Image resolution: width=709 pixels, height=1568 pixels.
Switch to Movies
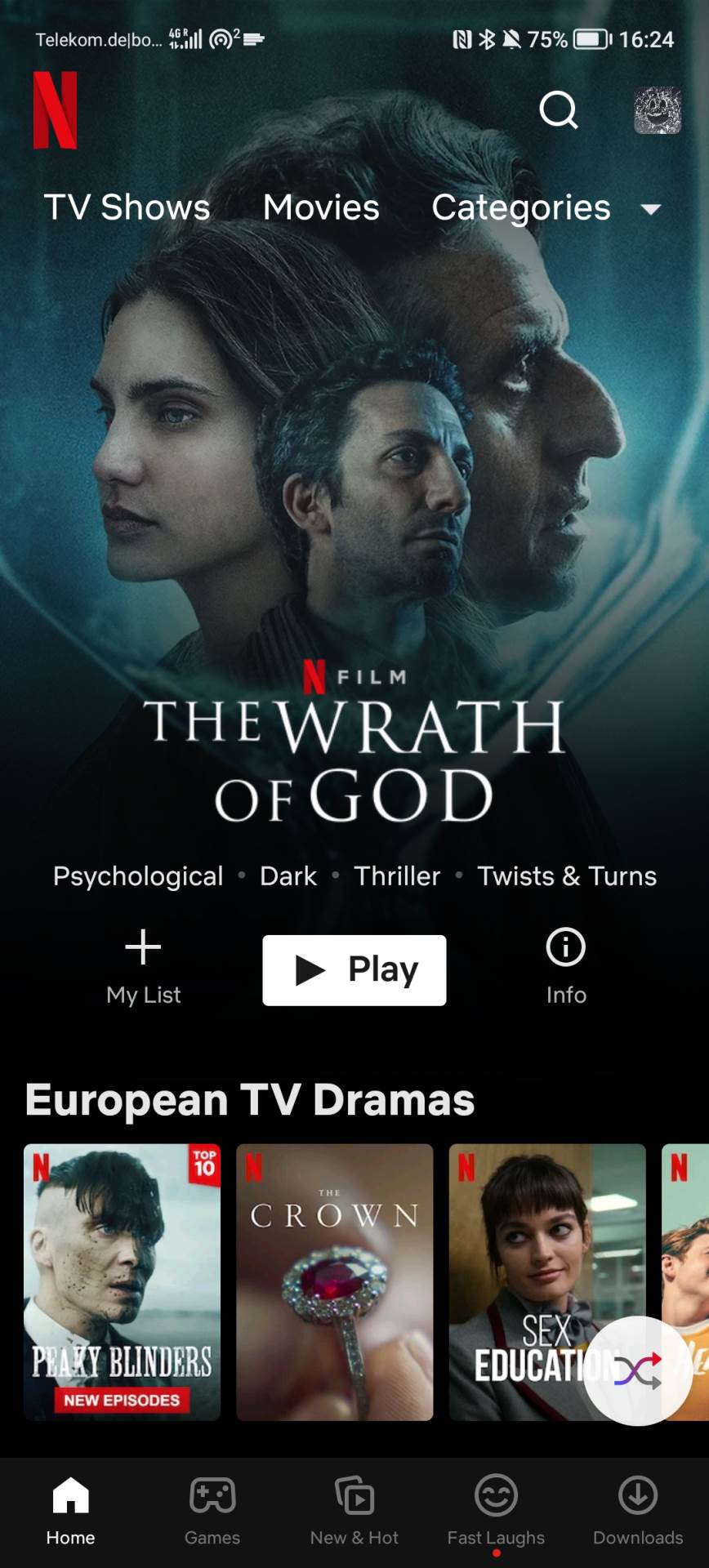point(321,207)
